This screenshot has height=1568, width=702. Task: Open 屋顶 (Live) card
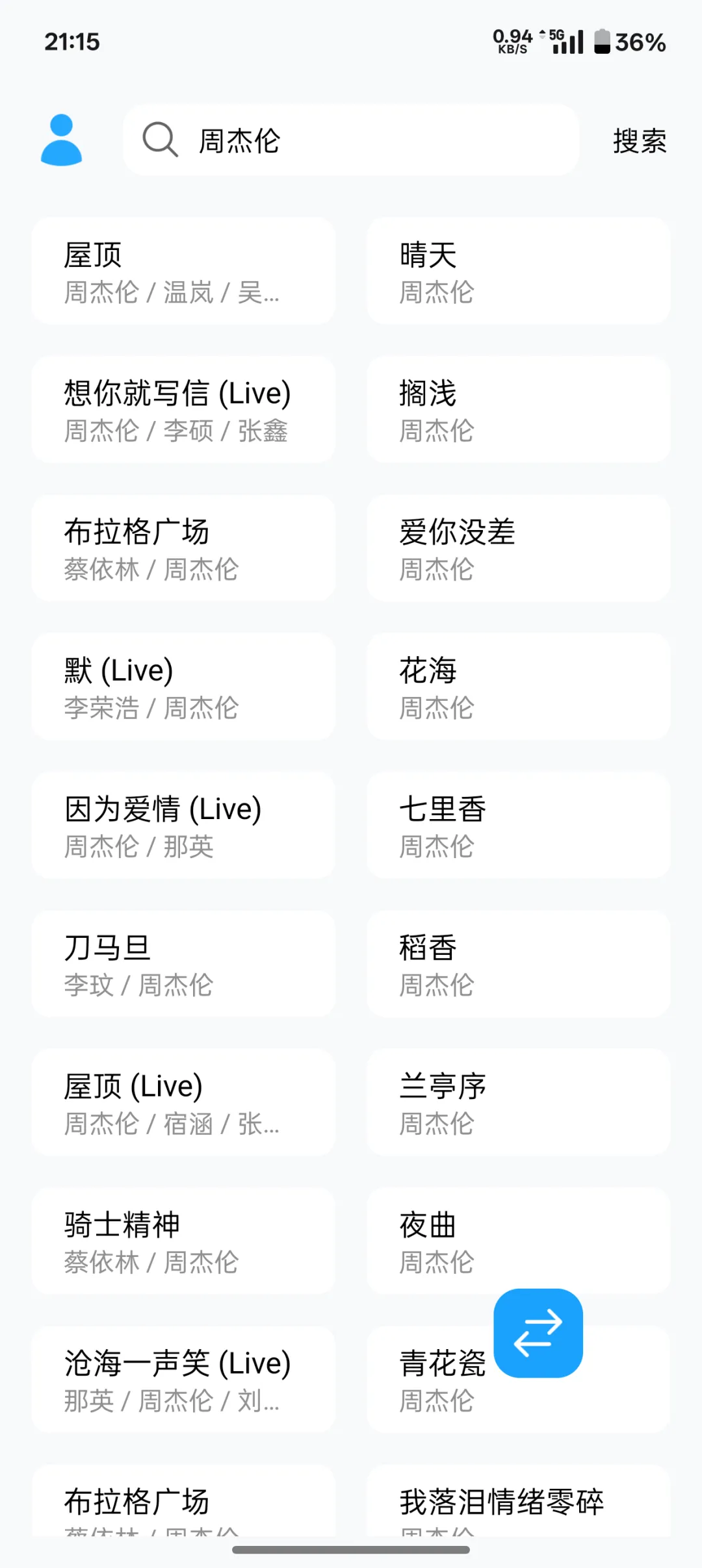(183, 1103)
